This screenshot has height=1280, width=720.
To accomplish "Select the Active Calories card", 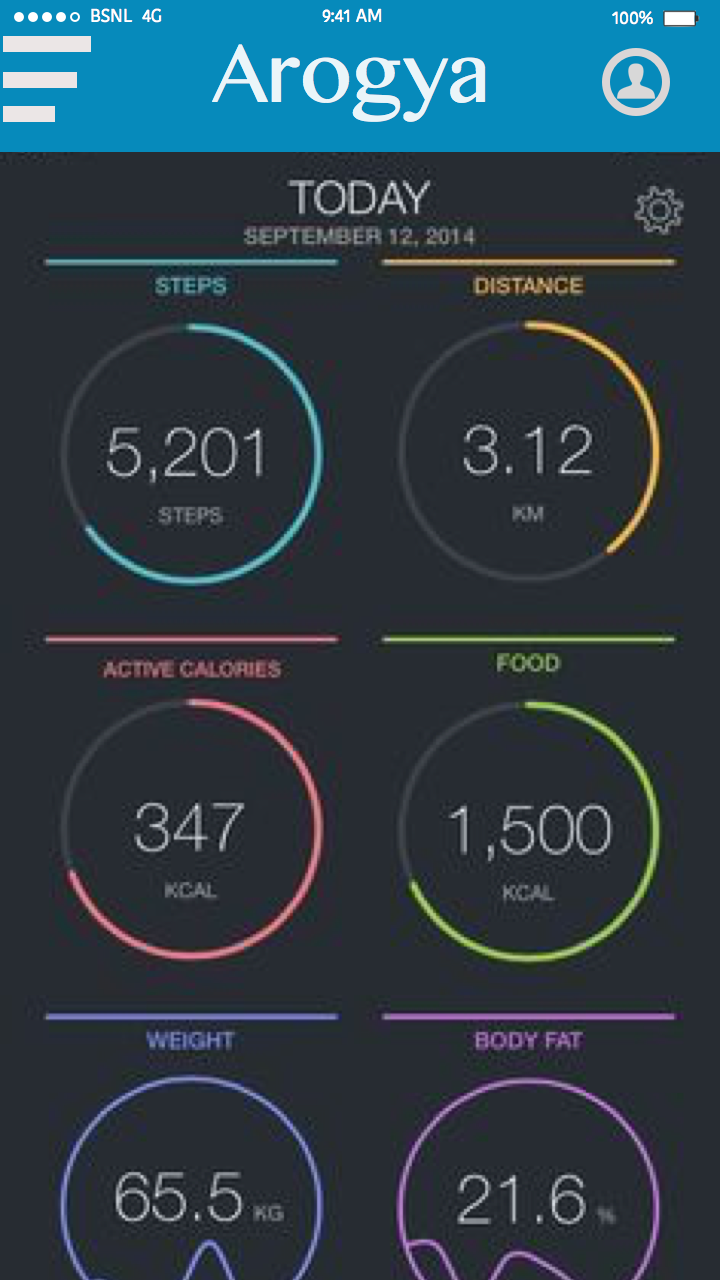I will coord(191,829).
